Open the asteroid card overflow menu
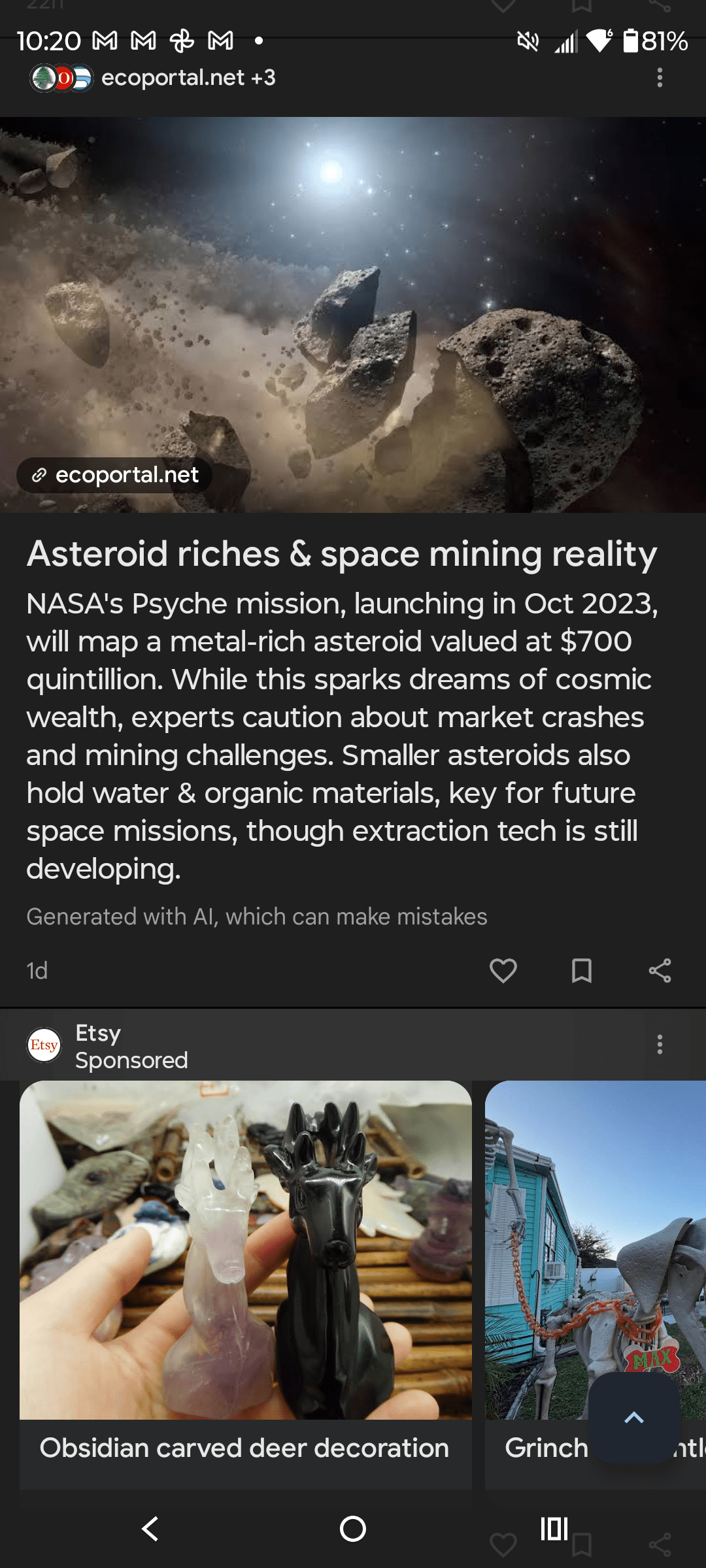The height and width of the screenshot is (1568, 706). click(x=660, y=78)
